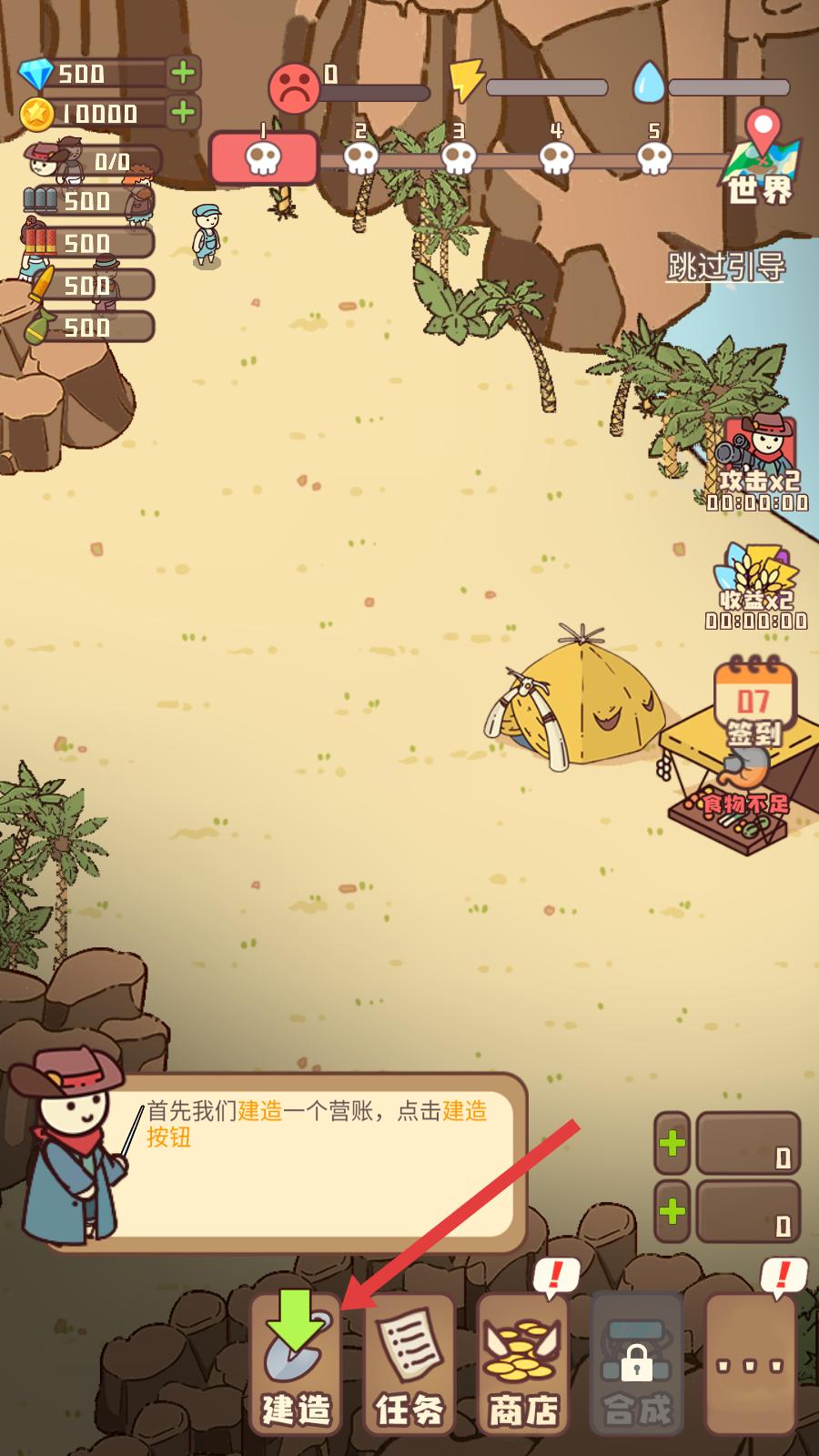The image size is (819, 1456).
Task: Skip the tutorial via 跳过引导
Action: click(725, 267)
